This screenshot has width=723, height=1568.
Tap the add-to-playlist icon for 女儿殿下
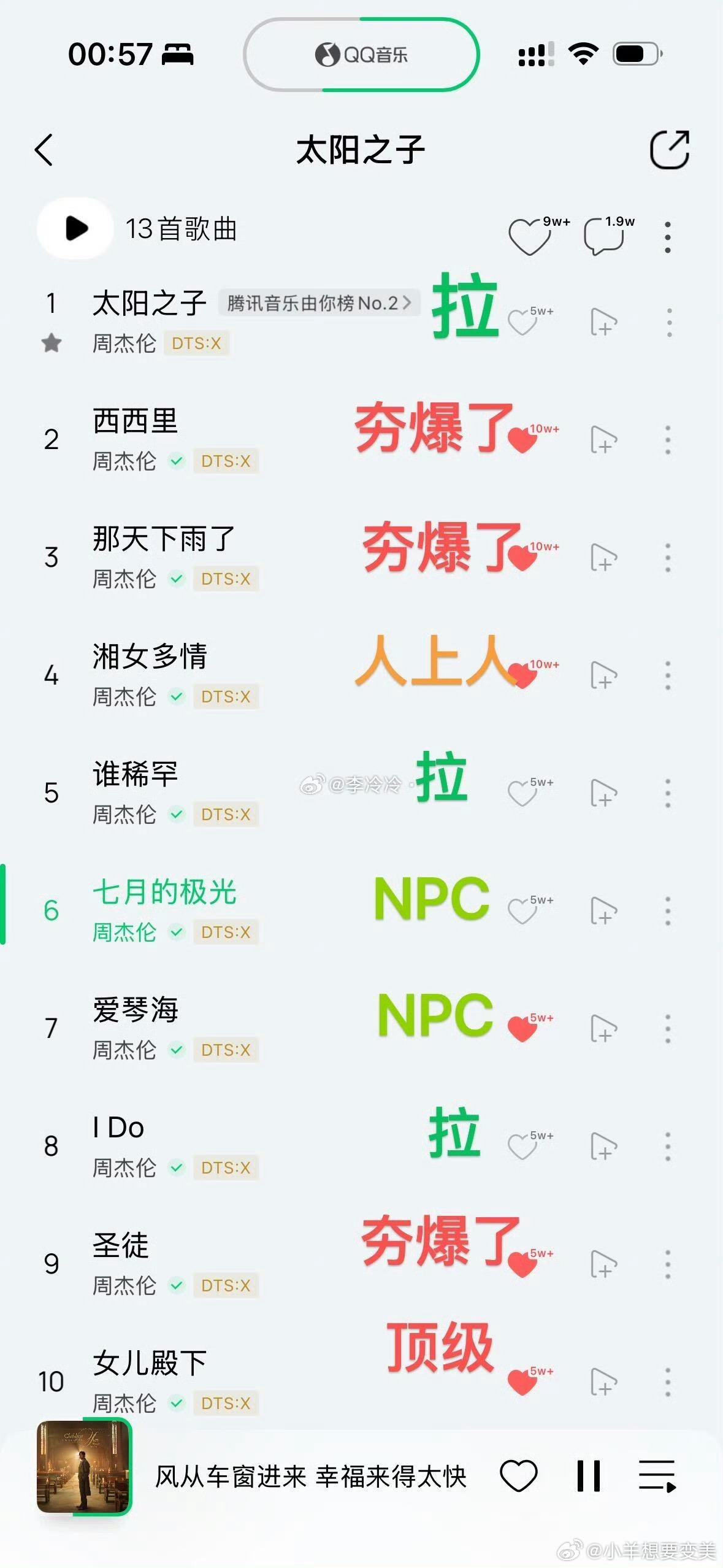605,1380
